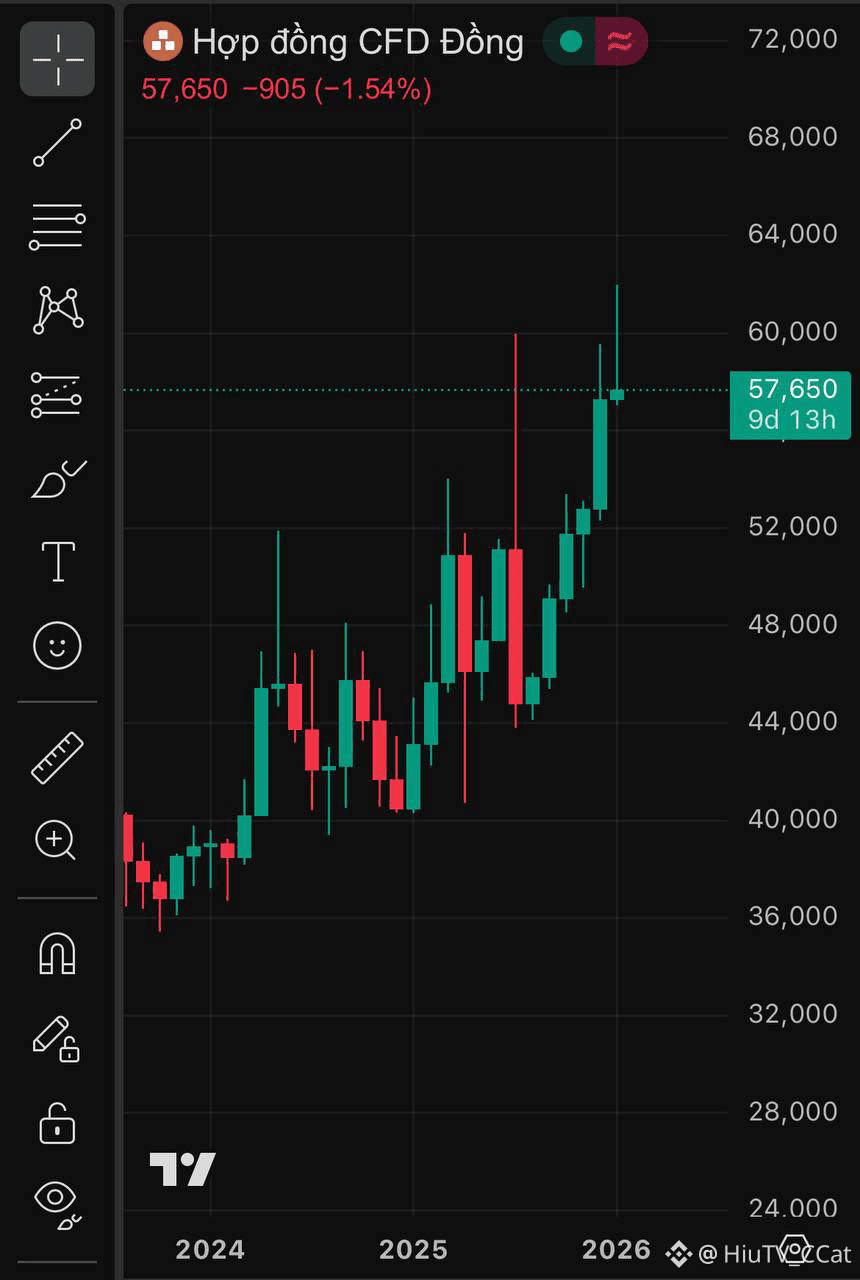Image resolution: width=860 pixels, height=1280 pixels.
Task: Open the Hợp đồng CFD Đồng symbol title
Action: 357,42
